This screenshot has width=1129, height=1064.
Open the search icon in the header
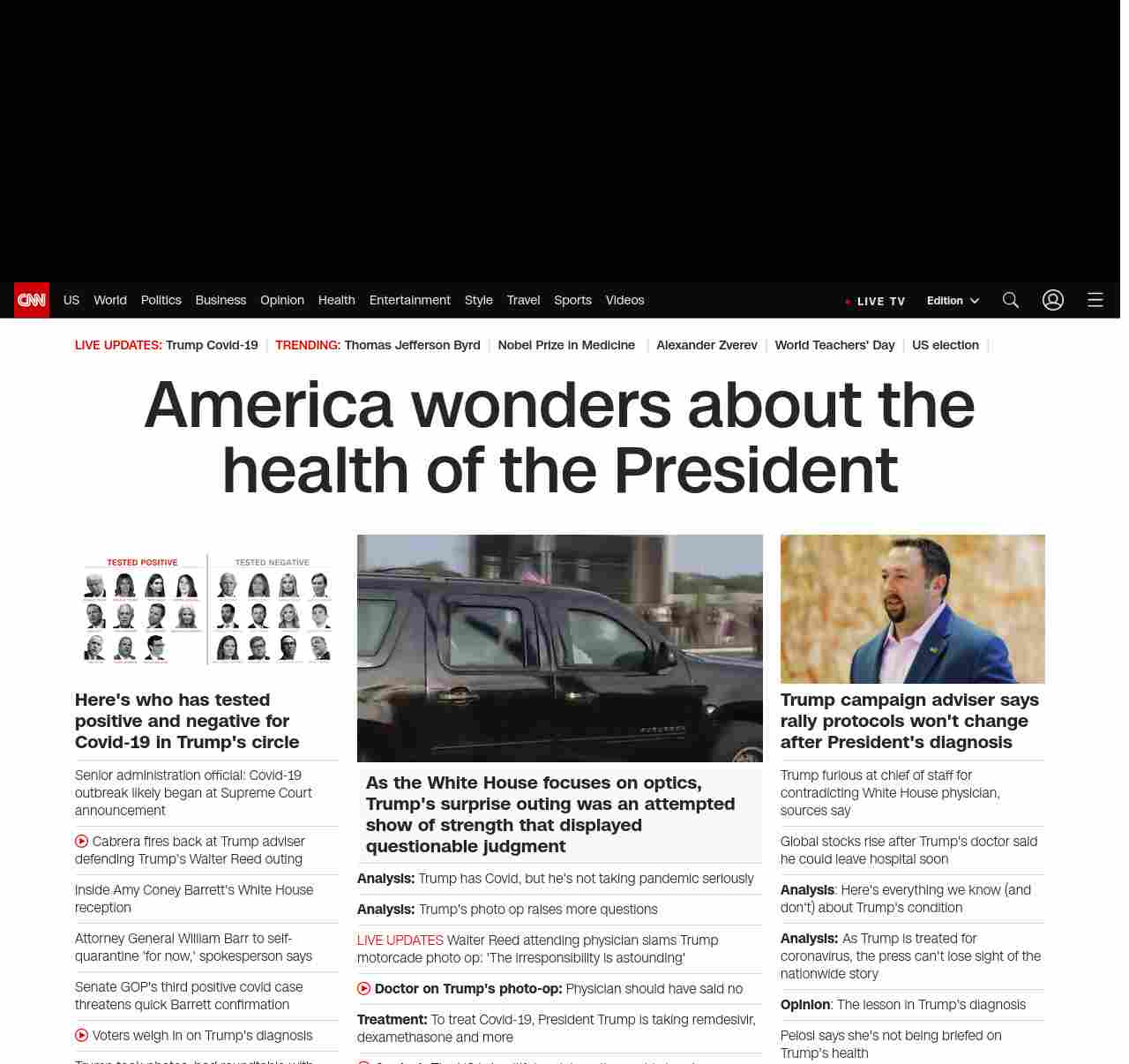(1011, 301)
